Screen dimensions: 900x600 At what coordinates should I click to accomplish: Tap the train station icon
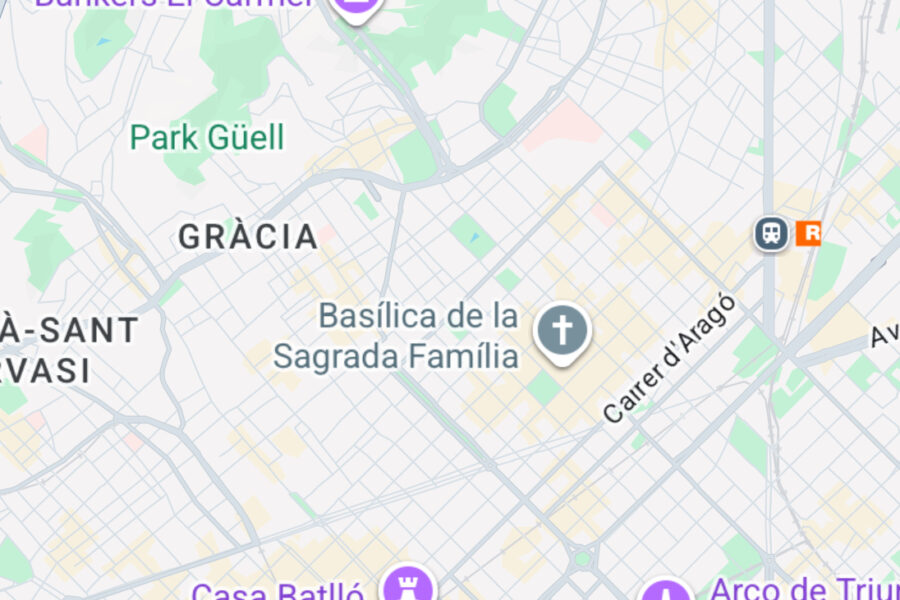pos(771,233)
